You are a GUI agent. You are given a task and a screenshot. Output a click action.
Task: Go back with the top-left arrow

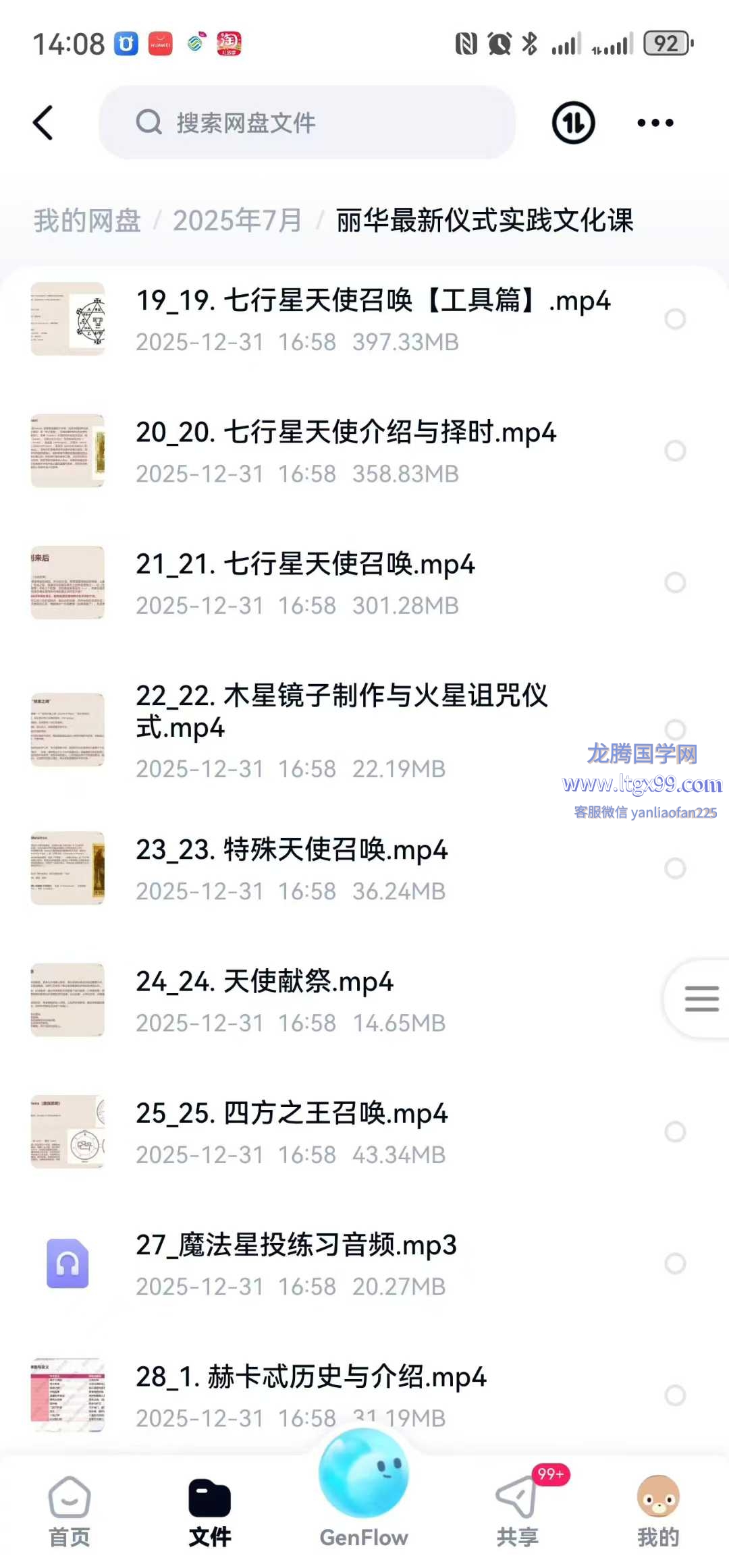pyautogui.click(x=43, y=123)
